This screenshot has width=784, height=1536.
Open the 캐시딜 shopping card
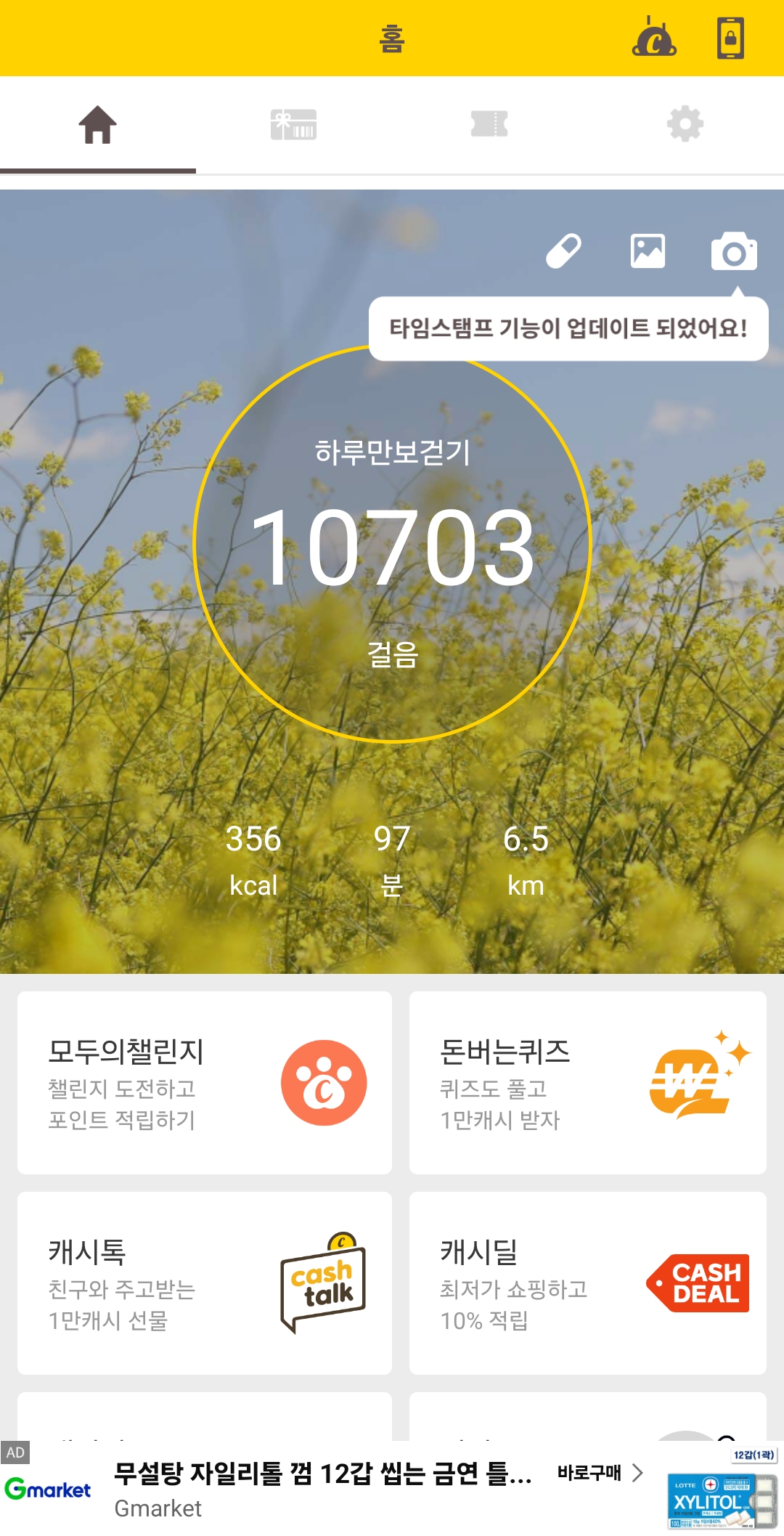point(588,1283)
